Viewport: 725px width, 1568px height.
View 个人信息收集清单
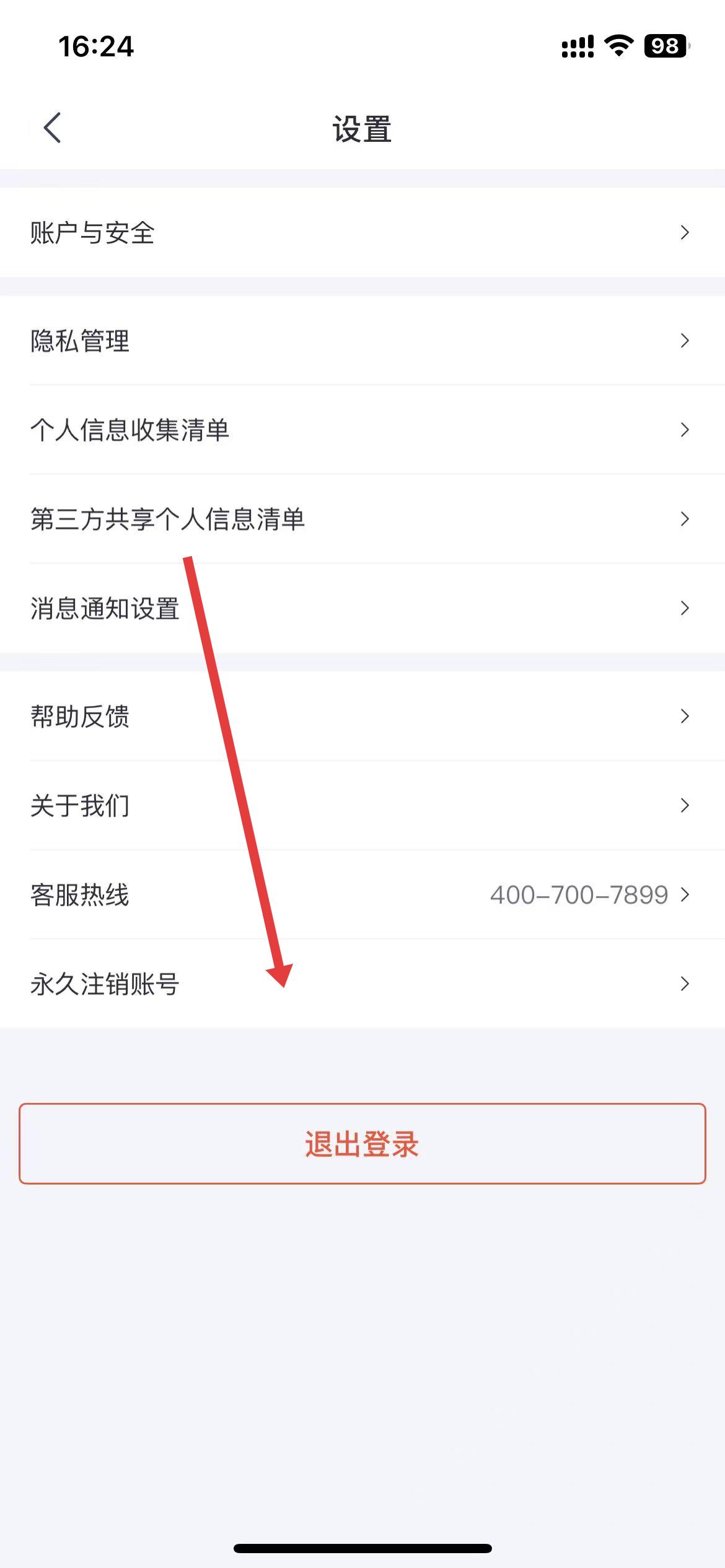[x=362, y=430]
